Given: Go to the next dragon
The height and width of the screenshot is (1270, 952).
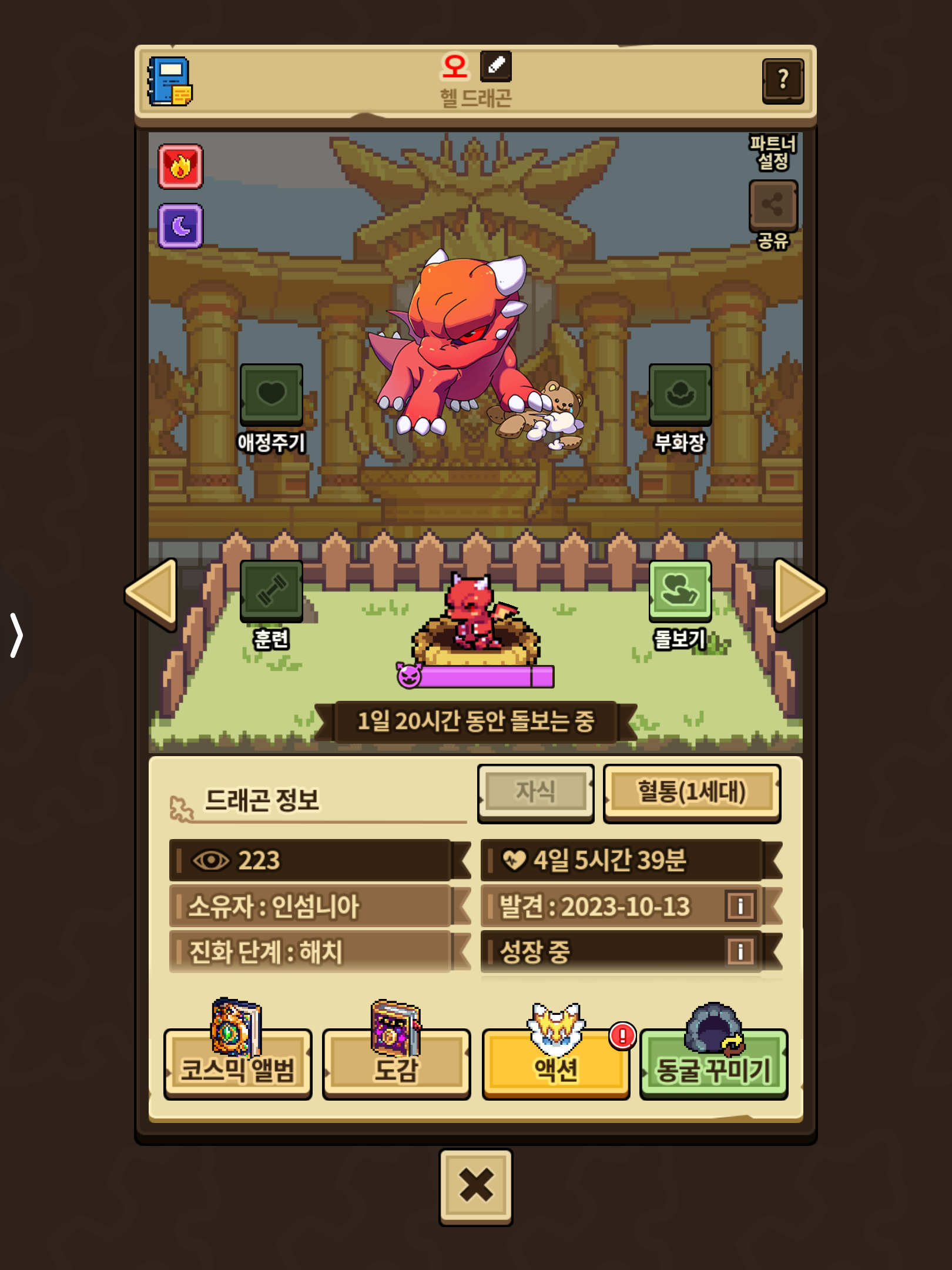Looking at the screenshot, I should click(799, 594).
